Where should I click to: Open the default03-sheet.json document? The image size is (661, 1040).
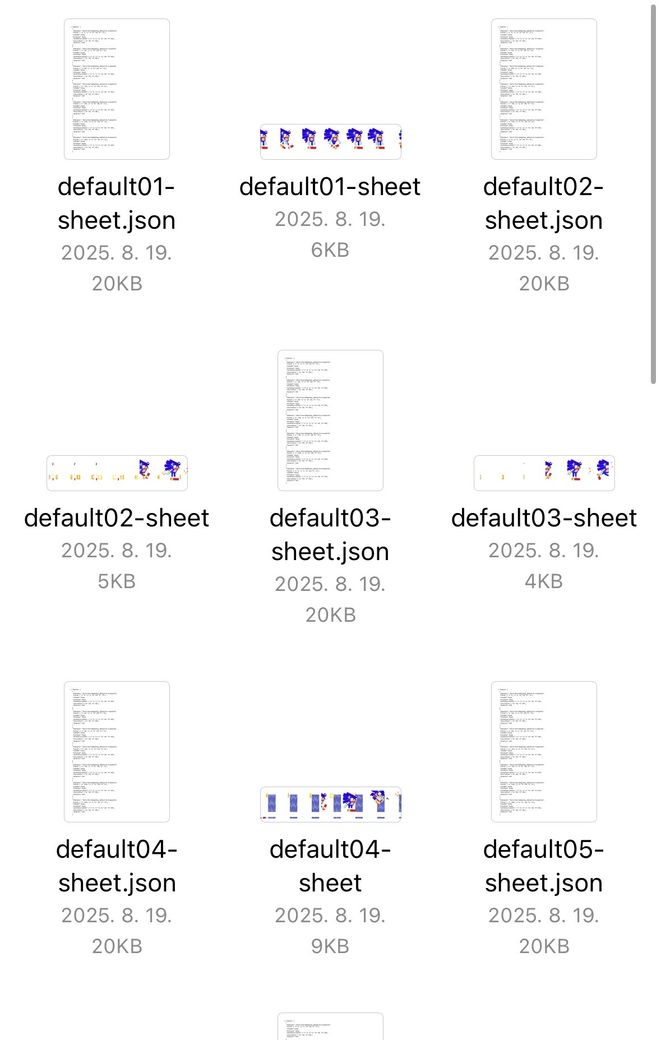pyautogui.click(x=330, y=420)
